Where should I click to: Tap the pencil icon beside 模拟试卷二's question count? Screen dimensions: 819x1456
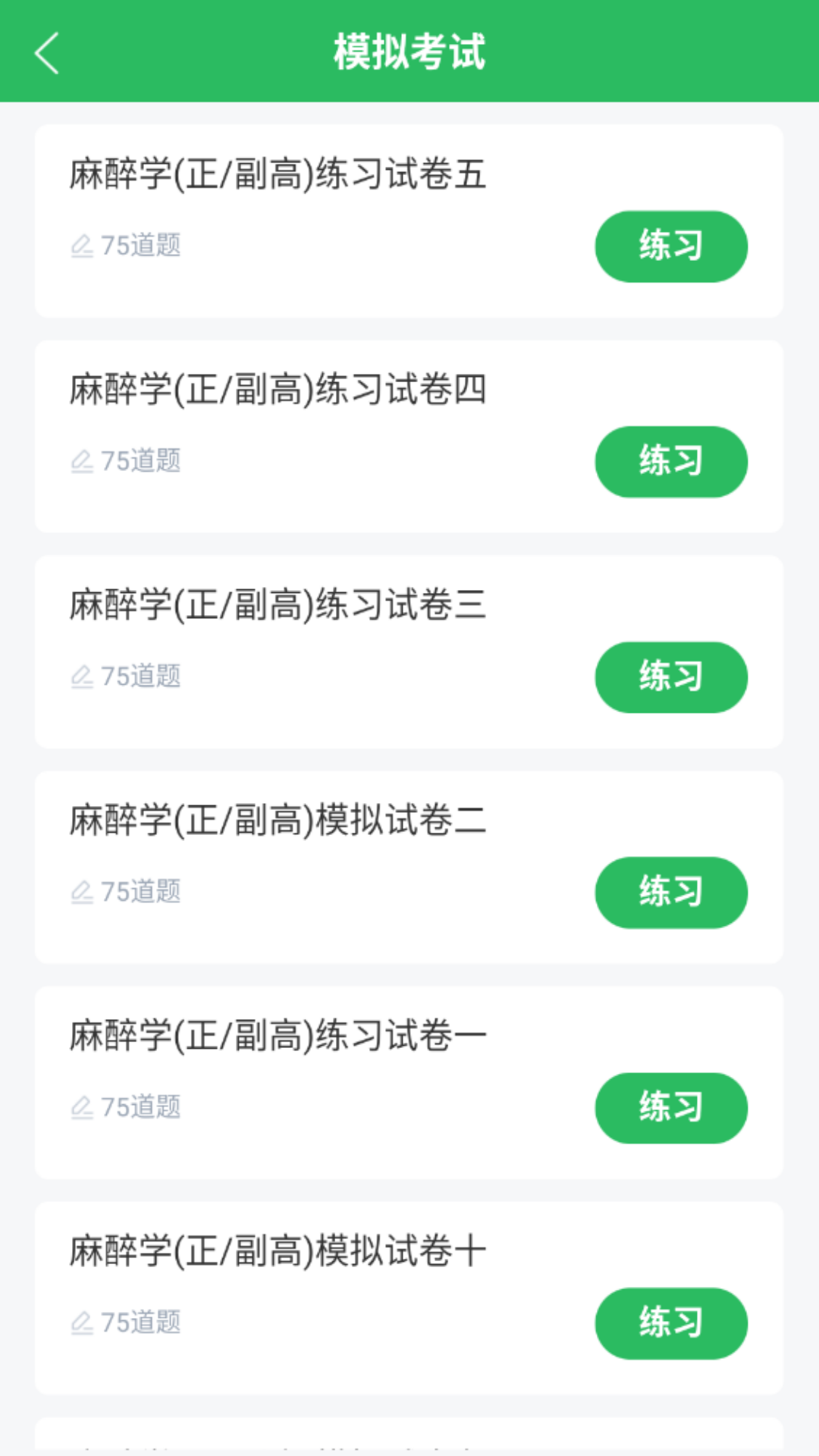pos(83,891)
